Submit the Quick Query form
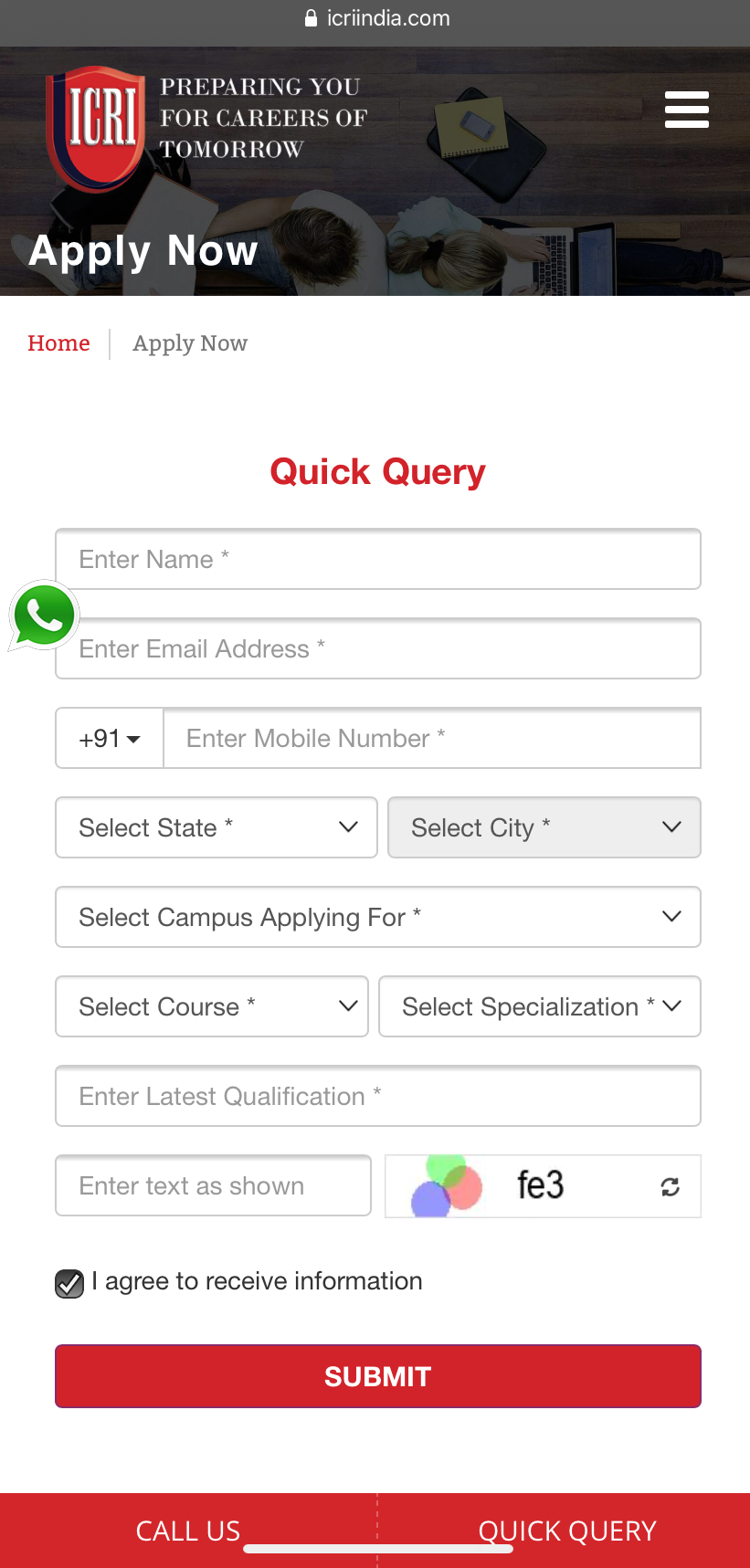This screenshot has height=1568, width=750. [377, 1376]
